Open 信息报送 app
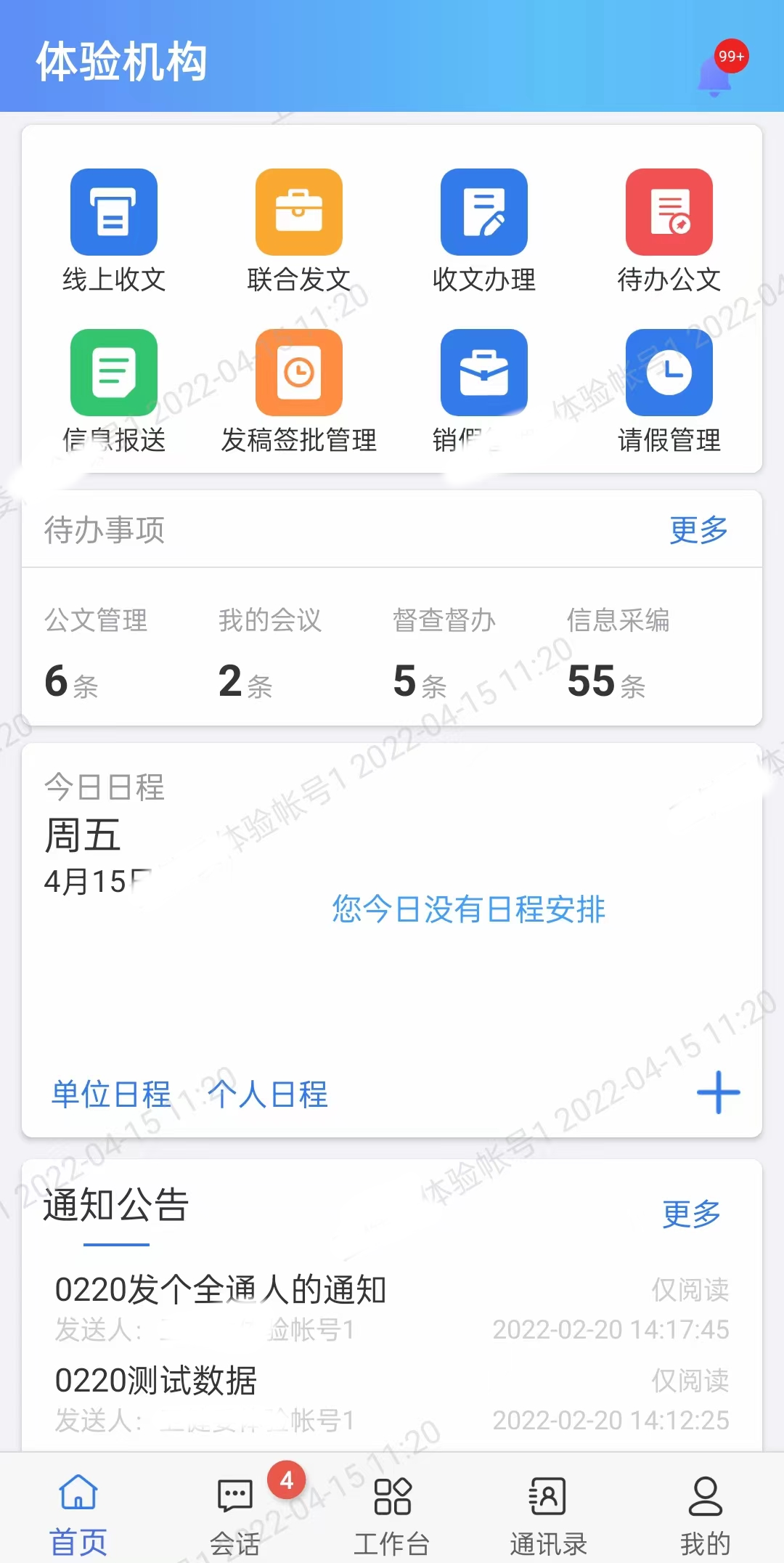 pos(114,373)
